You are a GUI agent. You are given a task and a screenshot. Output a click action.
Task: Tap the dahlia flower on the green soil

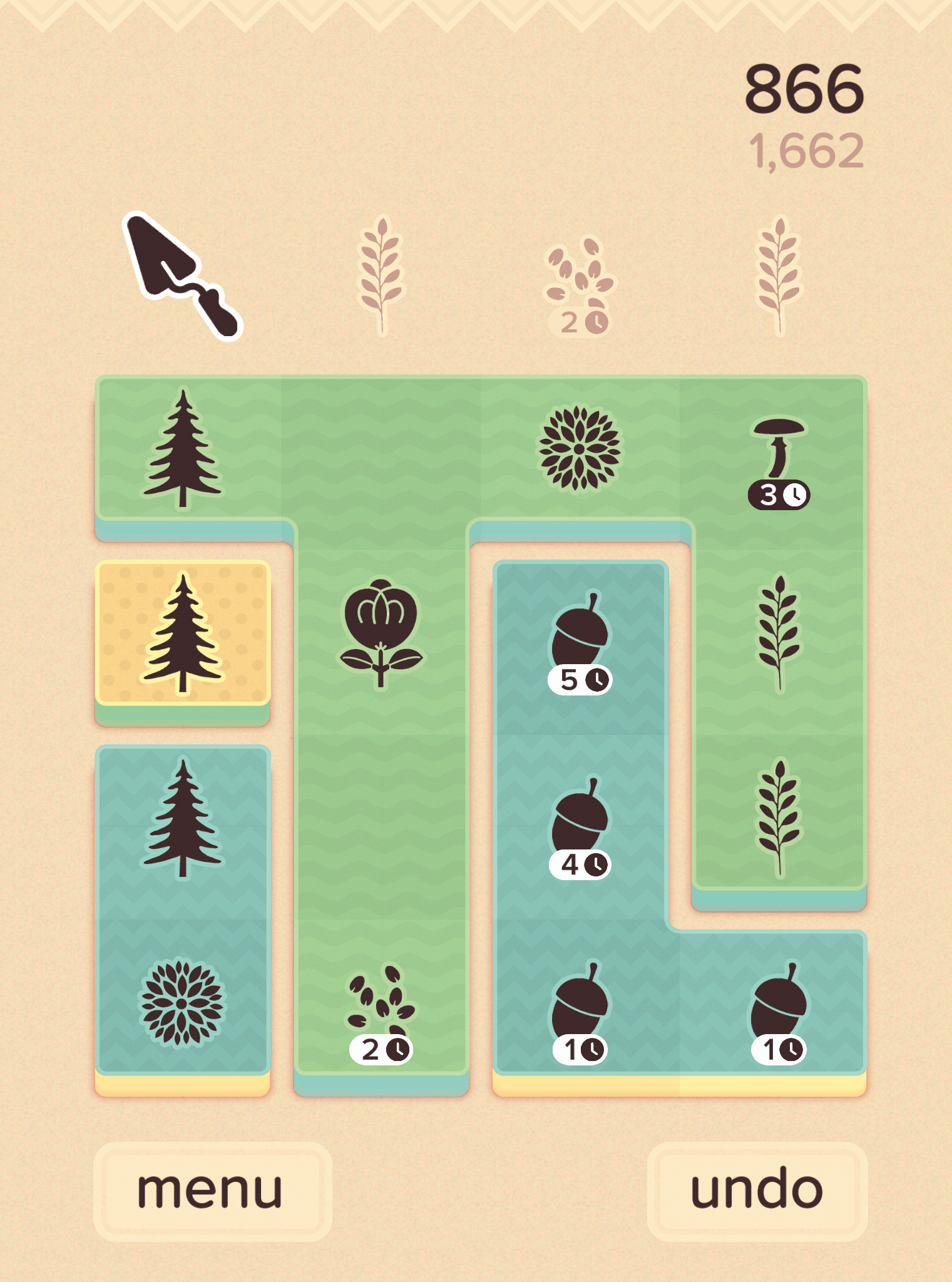[580, 448]
